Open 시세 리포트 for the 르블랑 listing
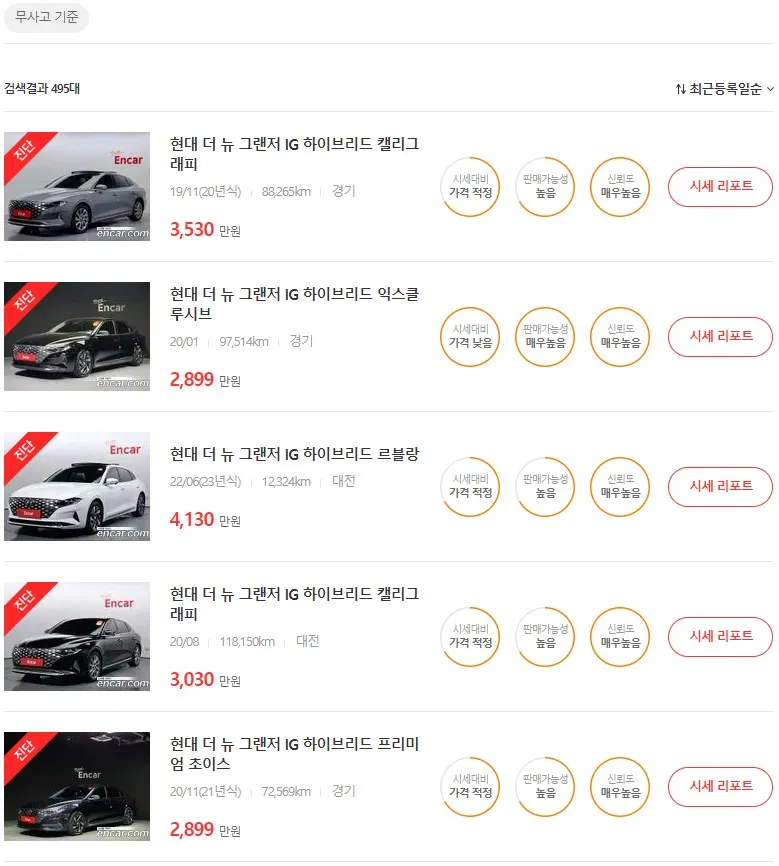779x866 pixels. pos(719,487)
